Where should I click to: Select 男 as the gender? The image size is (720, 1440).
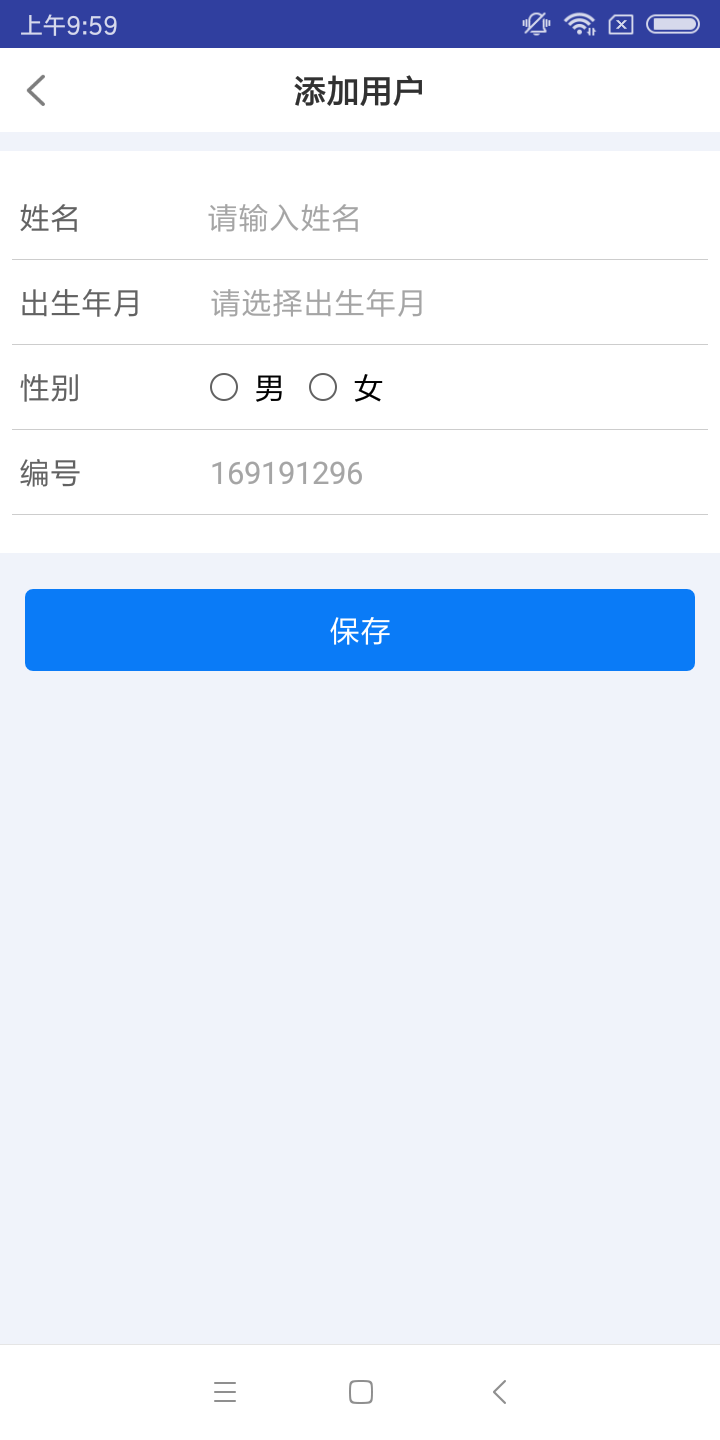point(225,388)
